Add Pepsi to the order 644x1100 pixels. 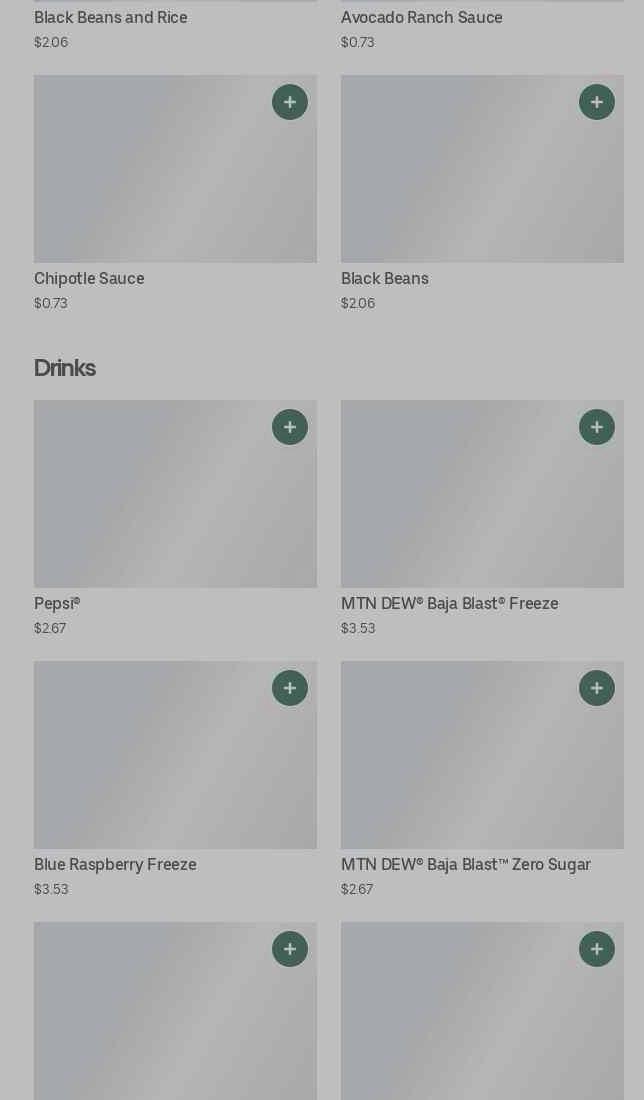[x=290, y=427]
